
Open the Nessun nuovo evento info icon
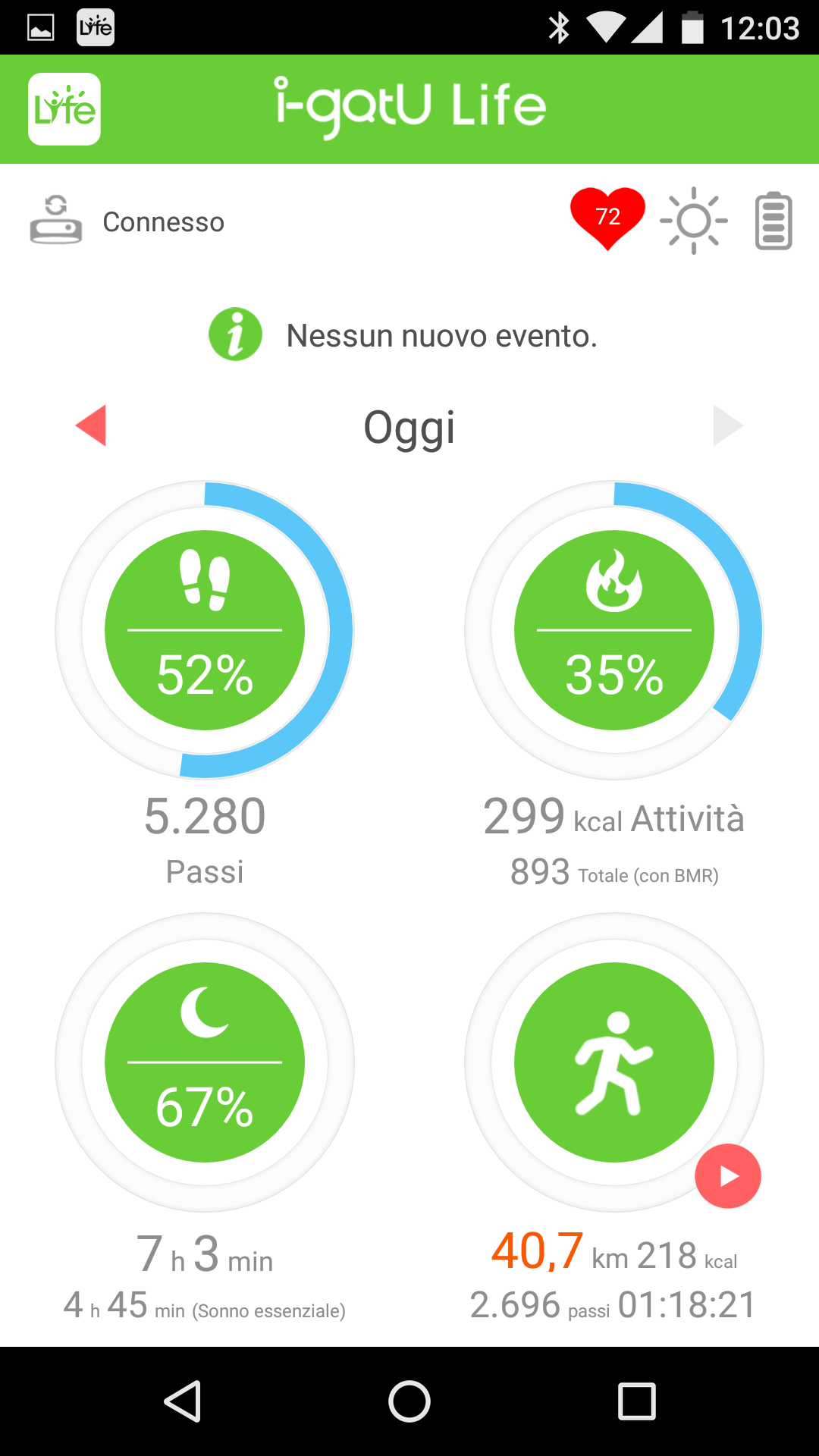236,334
